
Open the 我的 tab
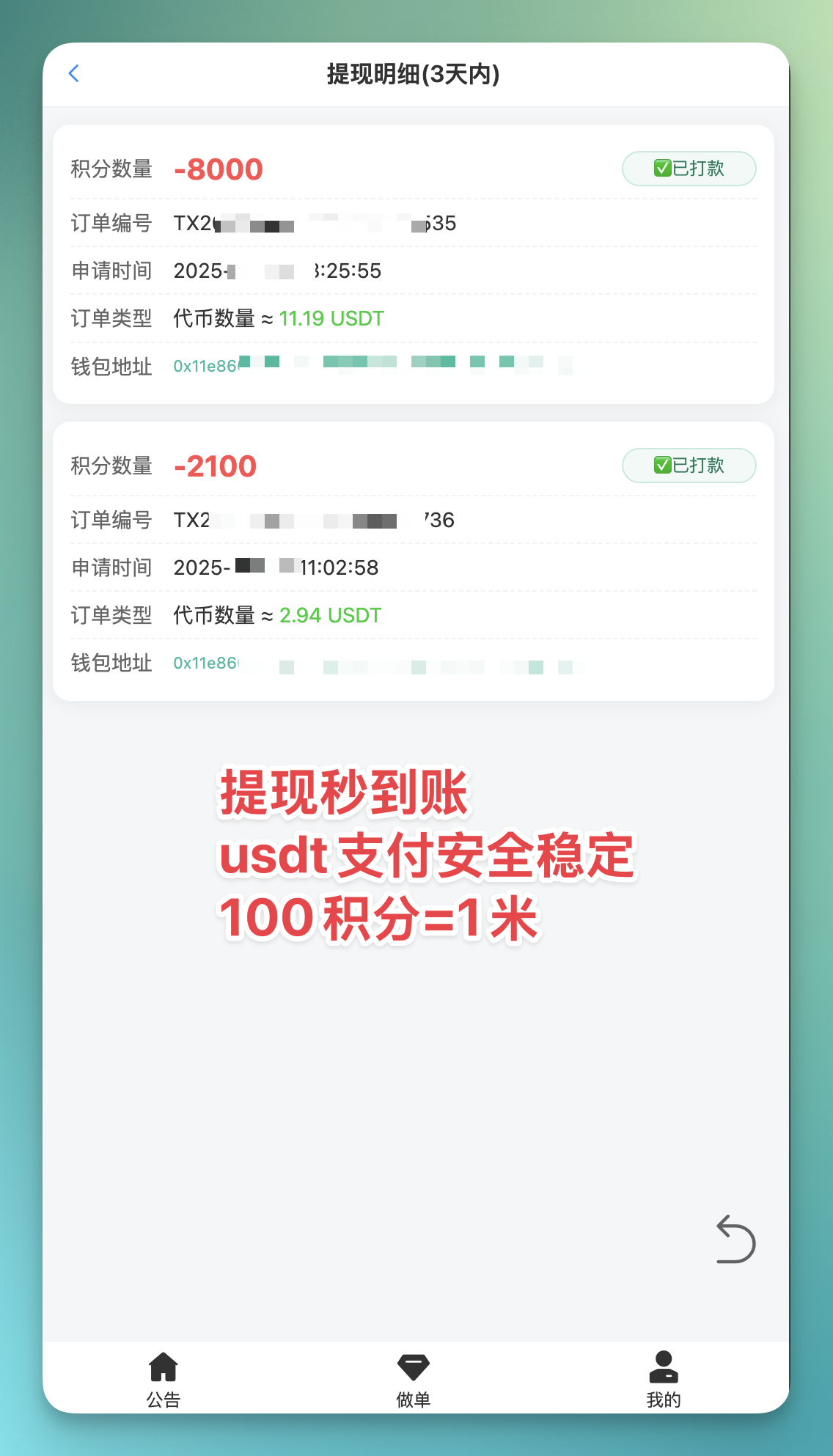(x=664, y=1379)
